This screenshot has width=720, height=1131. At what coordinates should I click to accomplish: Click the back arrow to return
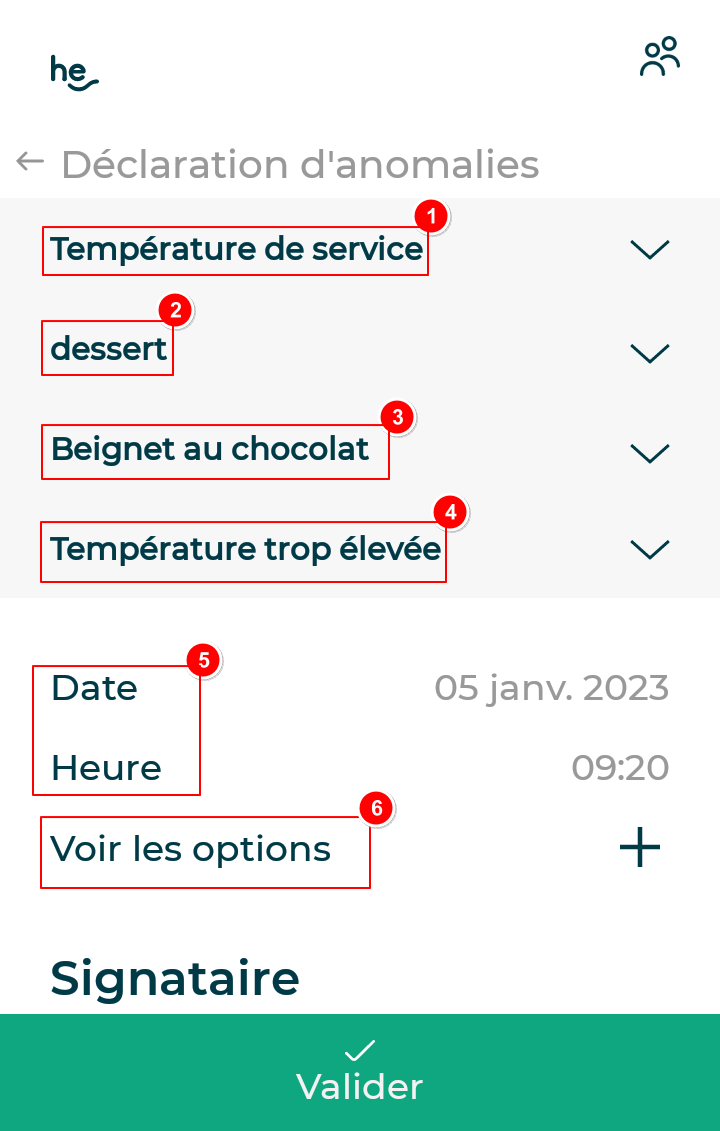(x=29, y=161)
